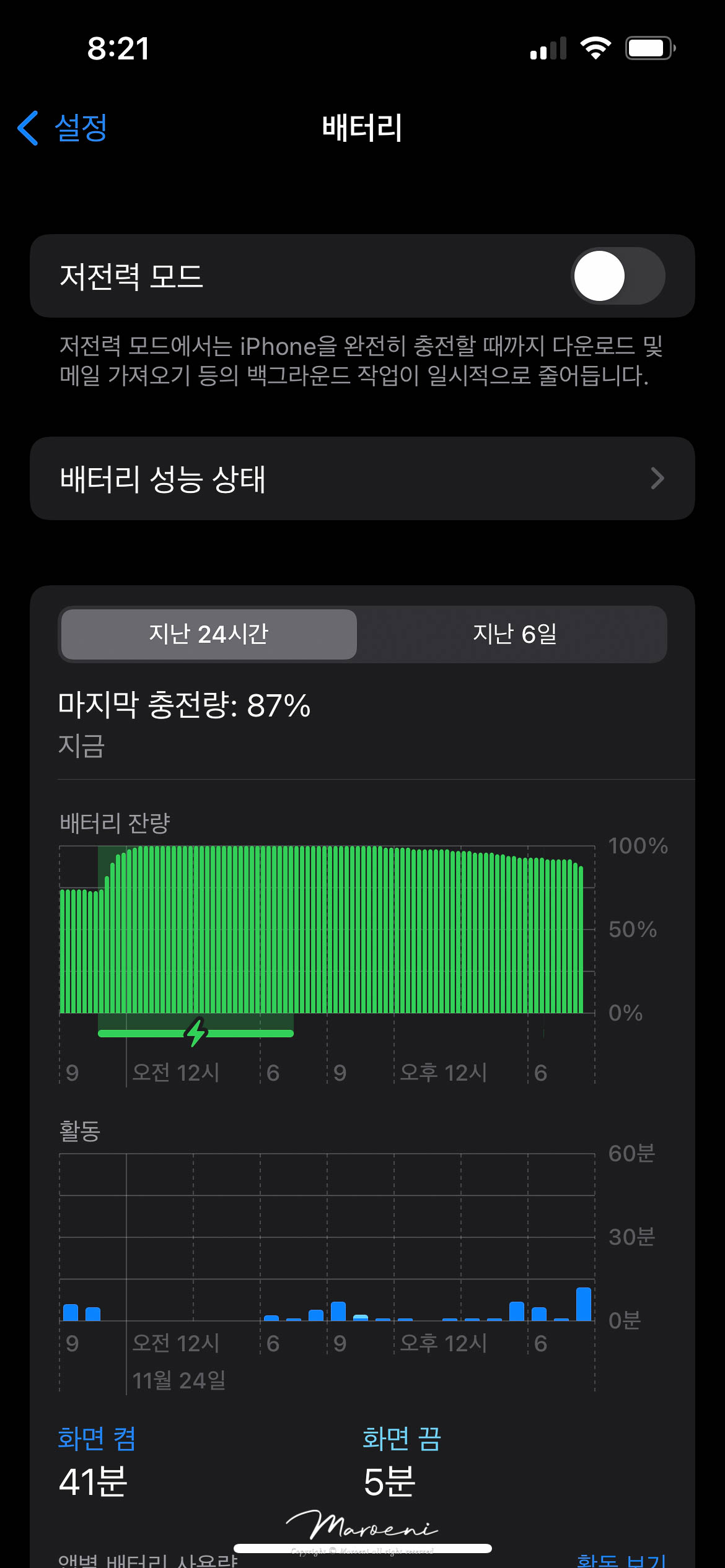Tap the 저전력 모드 row label
The height and width of the screenshot is (1568, 725).
click(129, 276)
